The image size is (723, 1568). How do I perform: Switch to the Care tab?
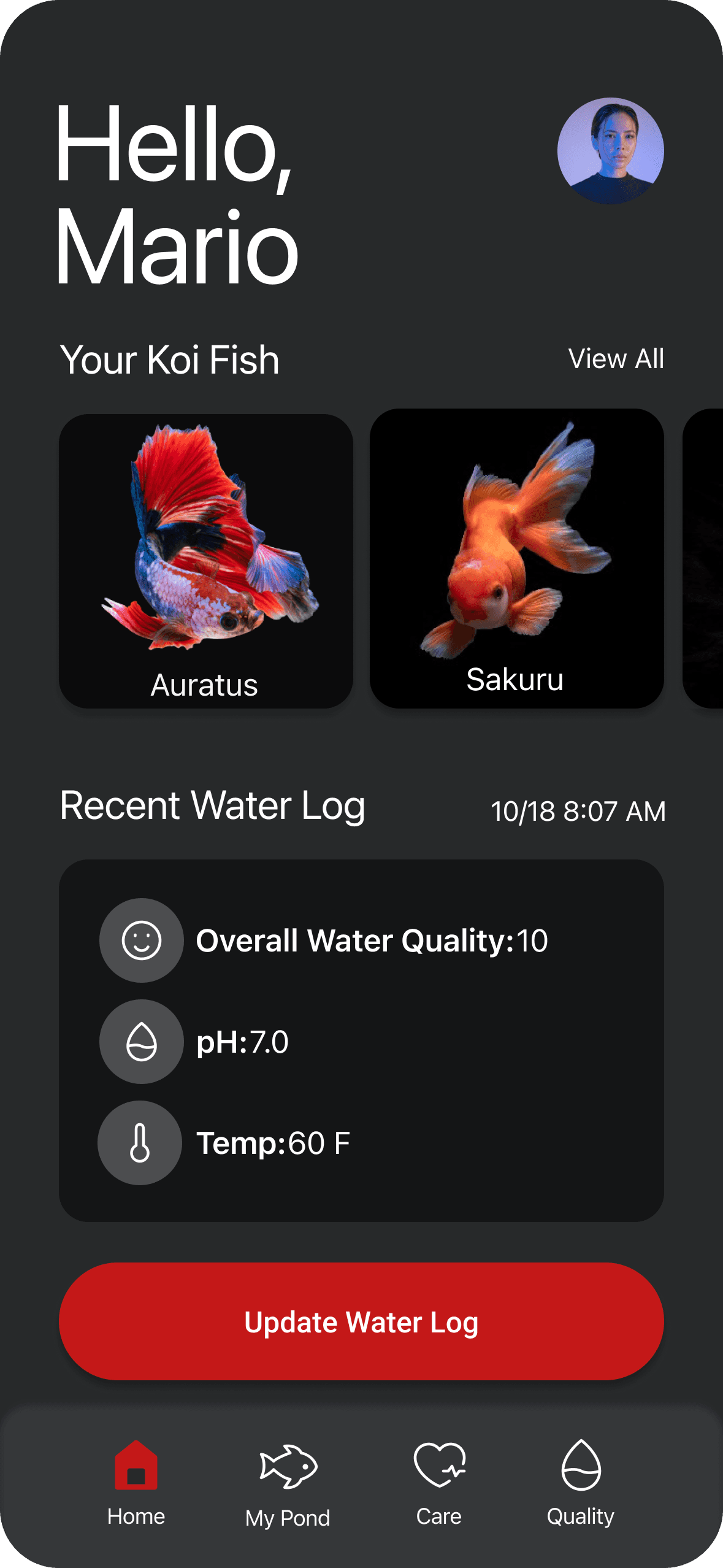(439, 1483)
